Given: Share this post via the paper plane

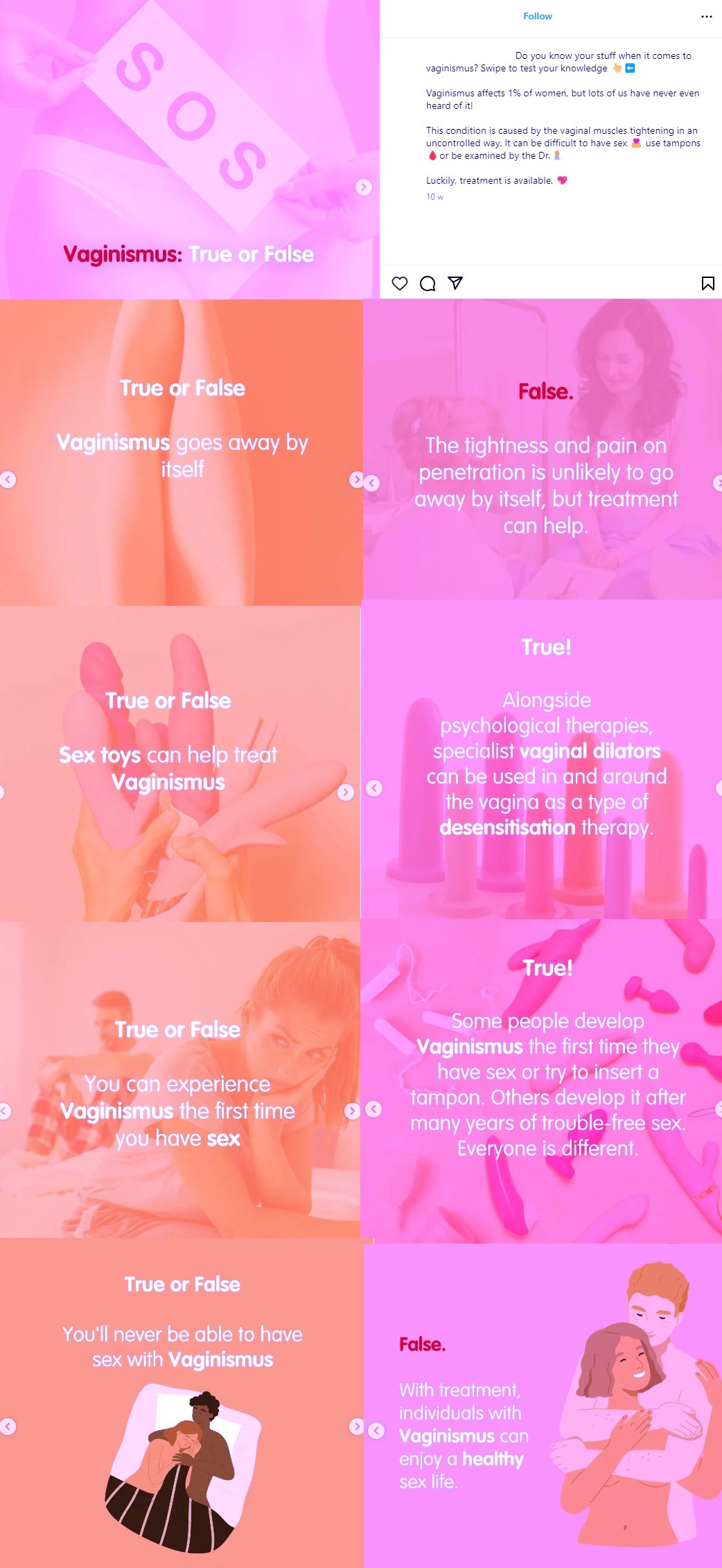Looking at the screenshot, I should [x=455, y=283].
